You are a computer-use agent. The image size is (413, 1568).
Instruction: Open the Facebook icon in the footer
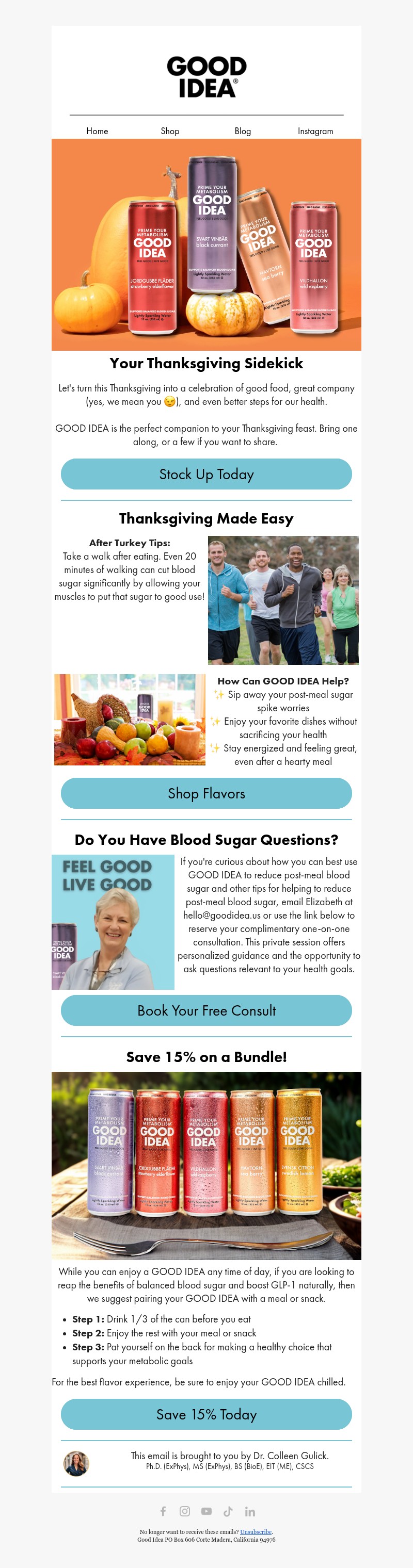(x=163, y=1511)
